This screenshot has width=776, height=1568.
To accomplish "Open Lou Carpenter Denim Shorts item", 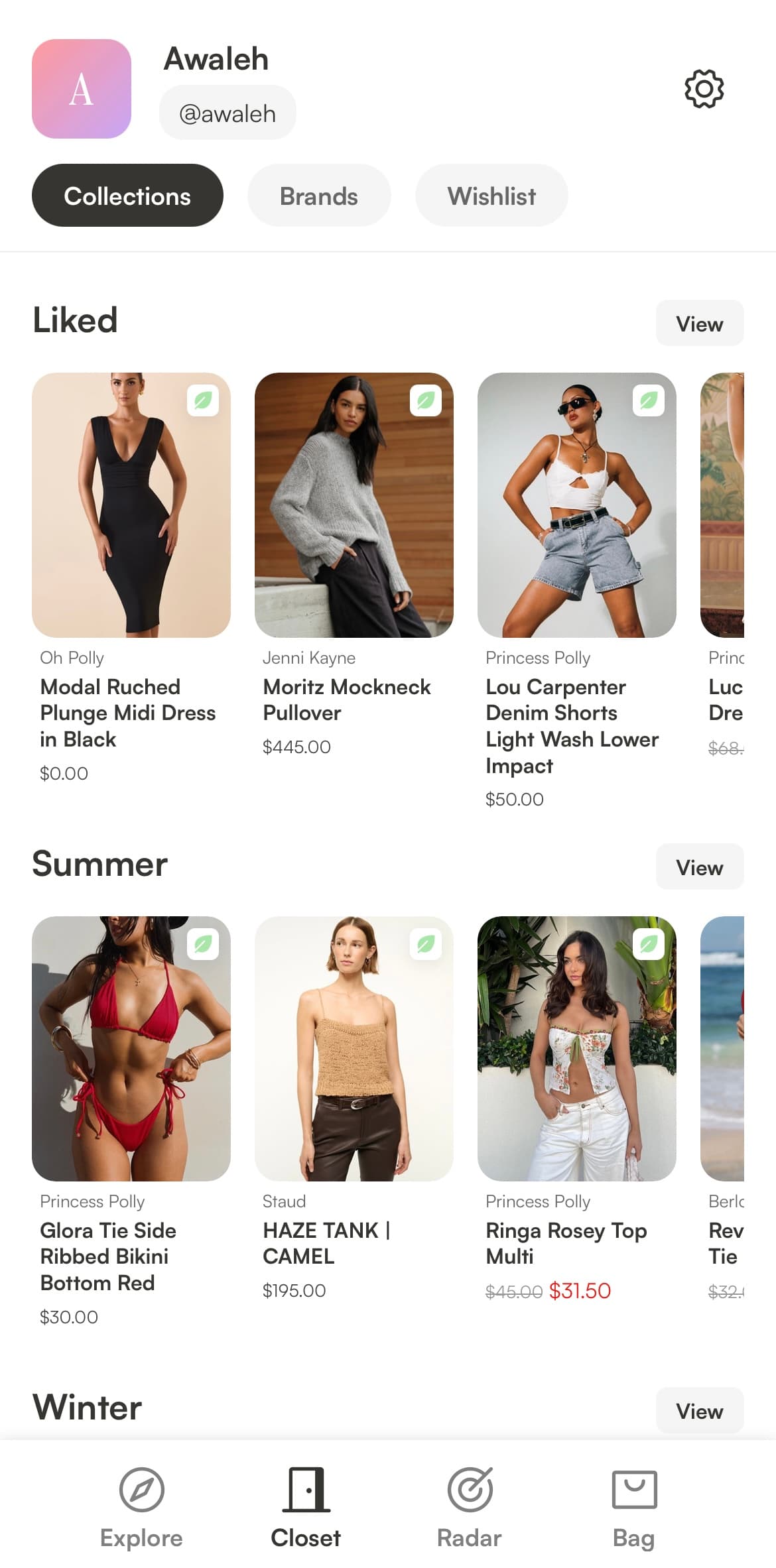I will pos(577,505).
